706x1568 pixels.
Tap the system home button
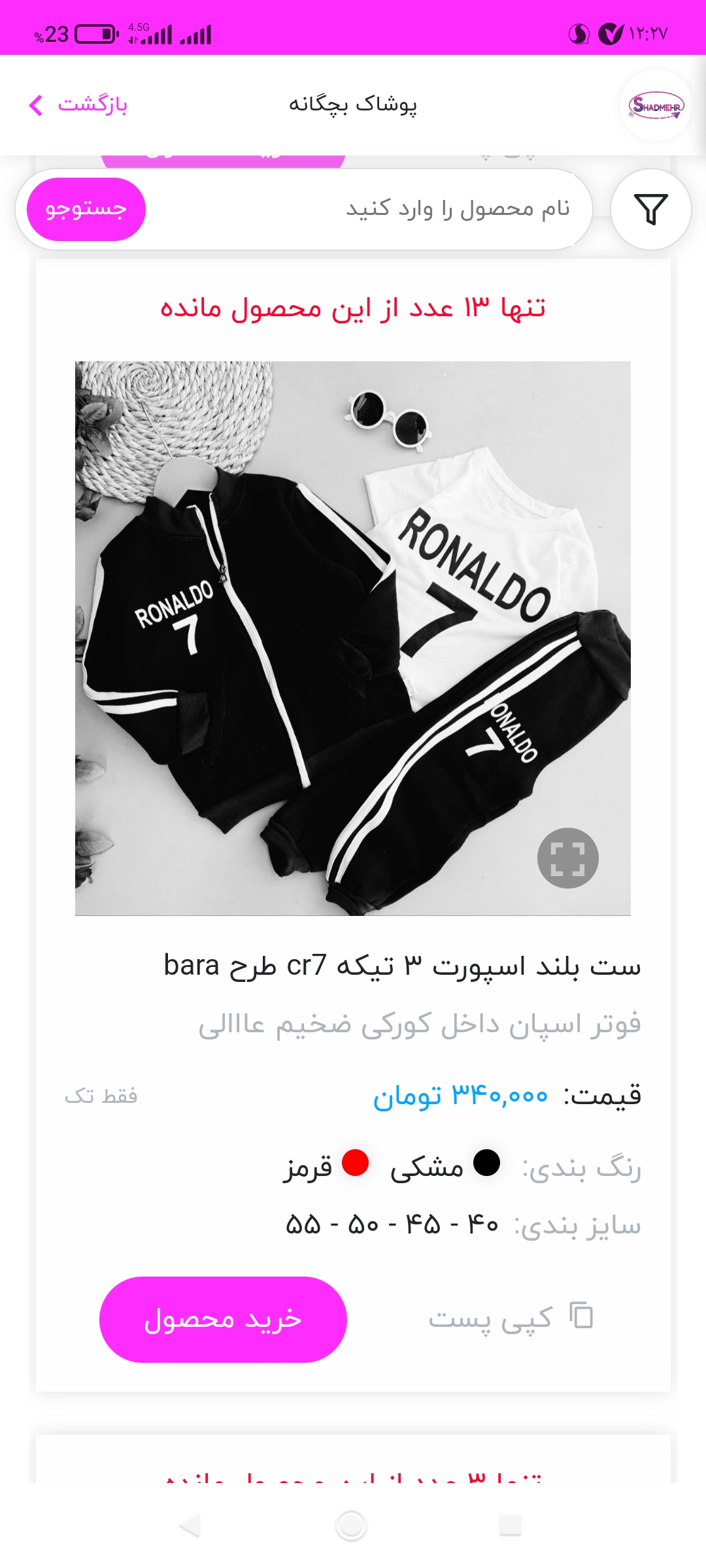[351, 1526]
